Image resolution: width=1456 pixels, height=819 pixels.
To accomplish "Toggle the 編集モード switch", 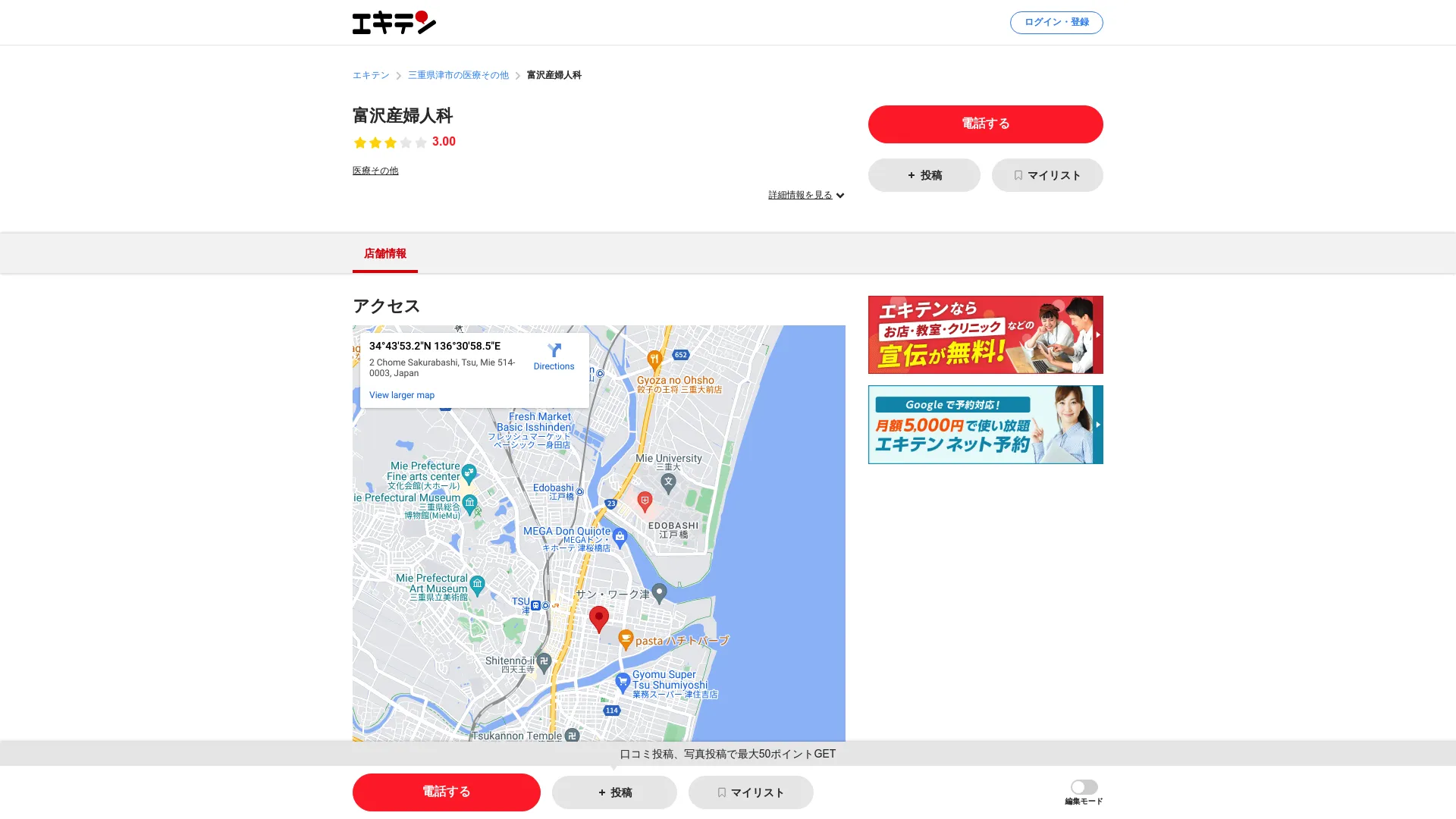I will (x=1084, y=787).
